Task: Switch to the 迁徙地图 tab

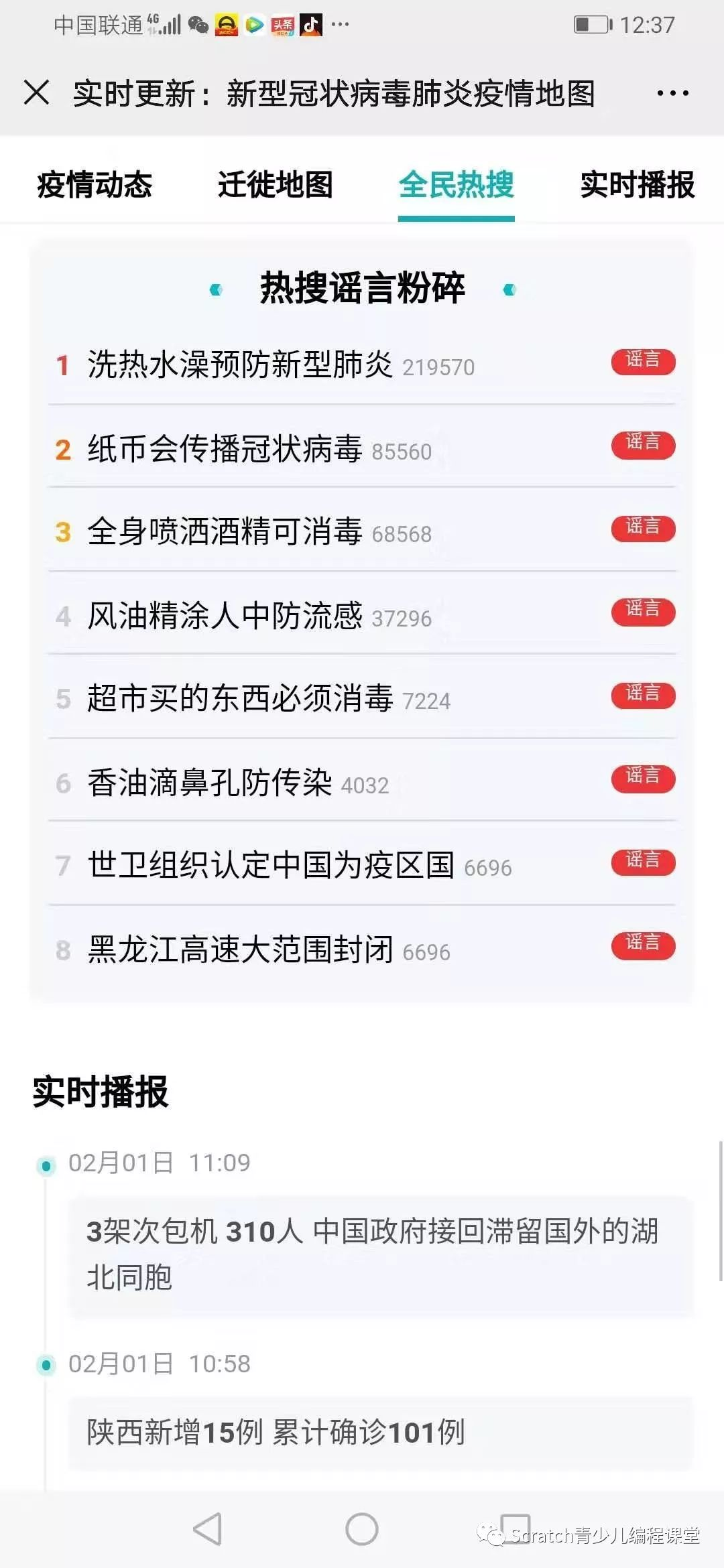Action: [276, 185]
